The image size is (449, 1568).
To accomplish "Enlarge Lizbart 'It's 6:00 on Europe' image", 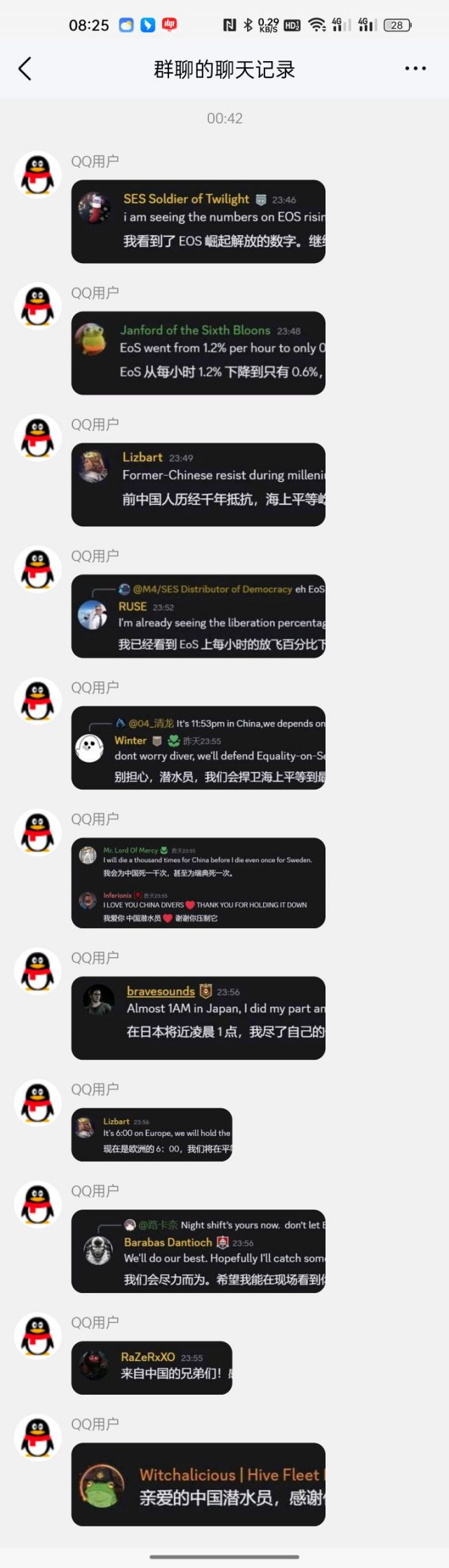I will [x=152, y=1134].
